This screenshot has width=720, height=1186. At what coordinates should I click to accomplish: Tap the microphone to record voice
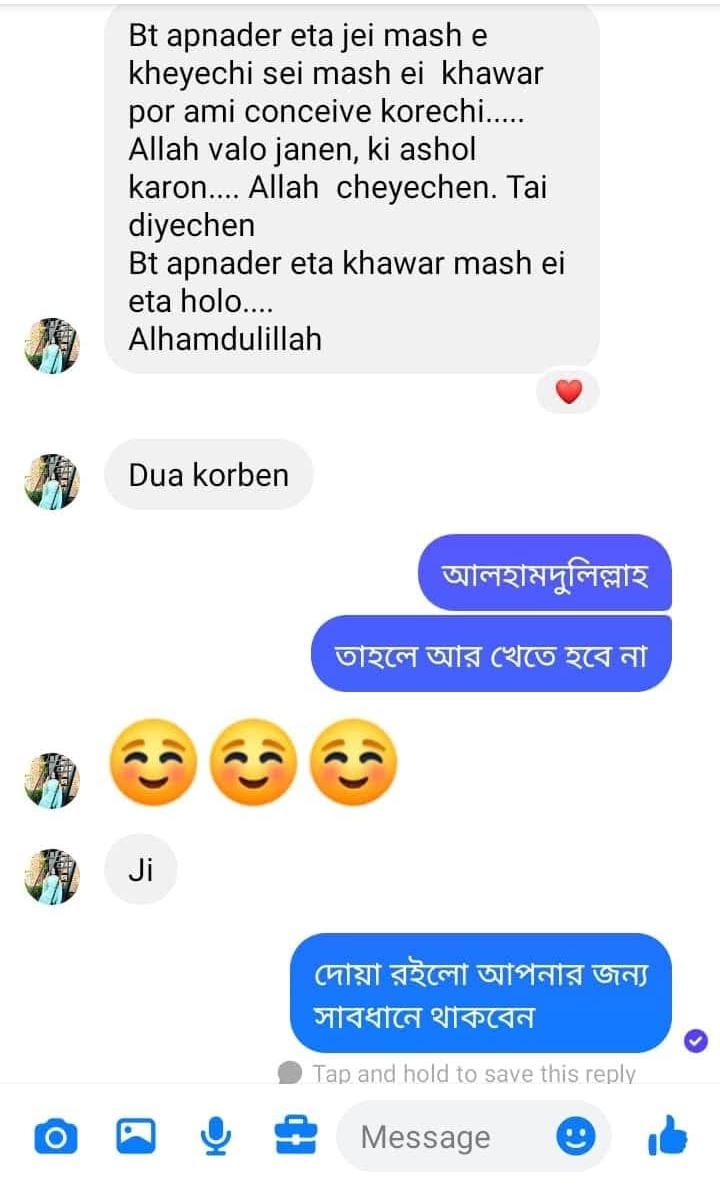[214, 1136]
